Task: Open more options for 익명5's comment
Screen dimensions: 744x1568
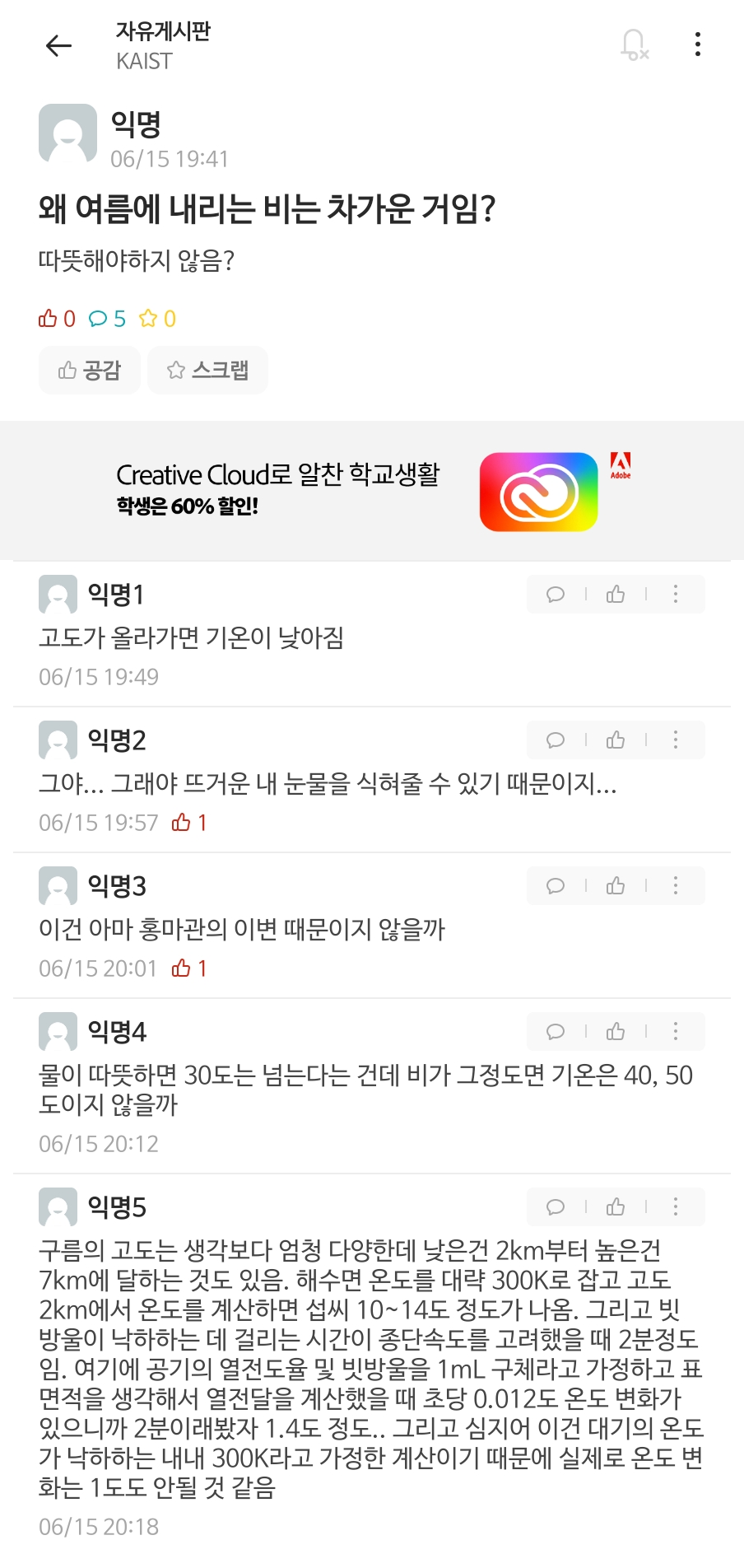Action: point(676,1207)
